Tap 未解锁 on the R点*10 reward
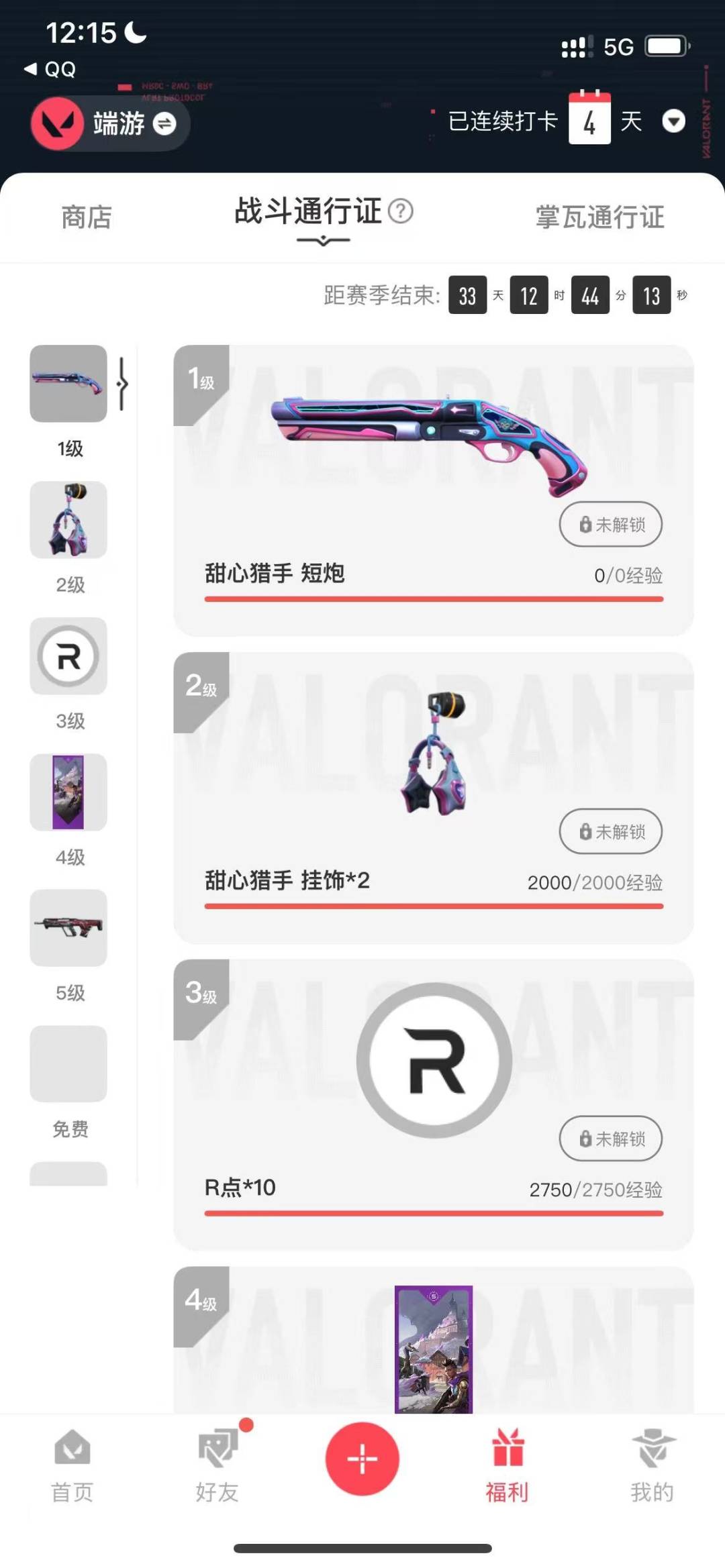The height and width of the screenshot is (1568, 725). point(610,1139)
